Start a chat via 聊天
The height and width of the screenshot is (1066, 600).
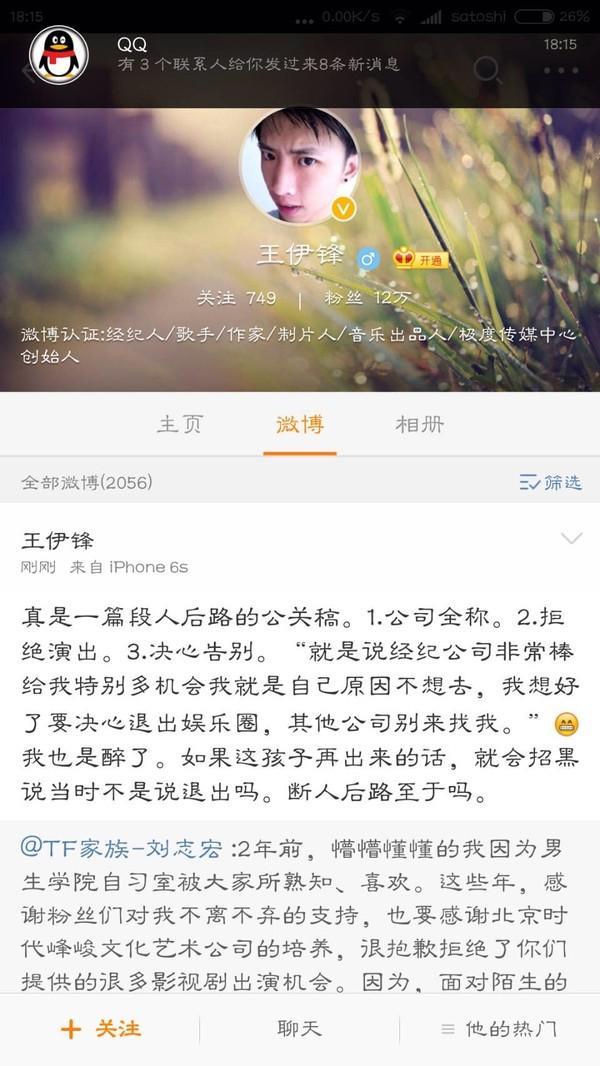(x=299, y=1029)
